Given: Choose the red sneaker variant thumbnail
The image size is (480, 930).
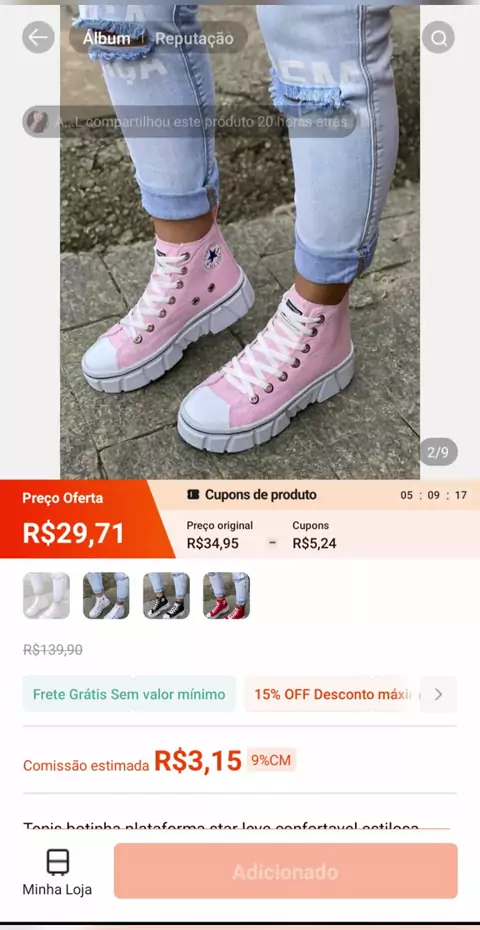Looking at the screenshot, I should [226, 595].
